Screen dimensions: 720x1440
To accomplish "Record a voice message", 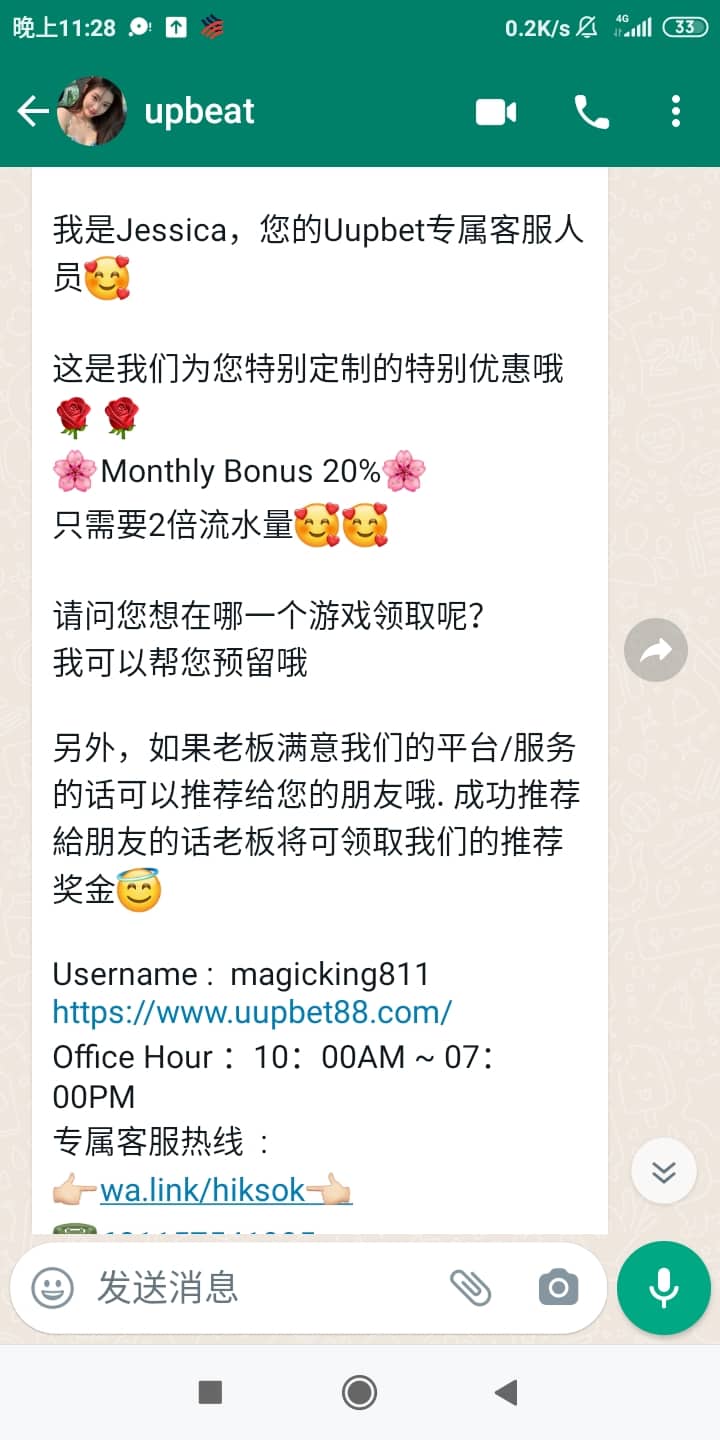I will [663, 1288].
